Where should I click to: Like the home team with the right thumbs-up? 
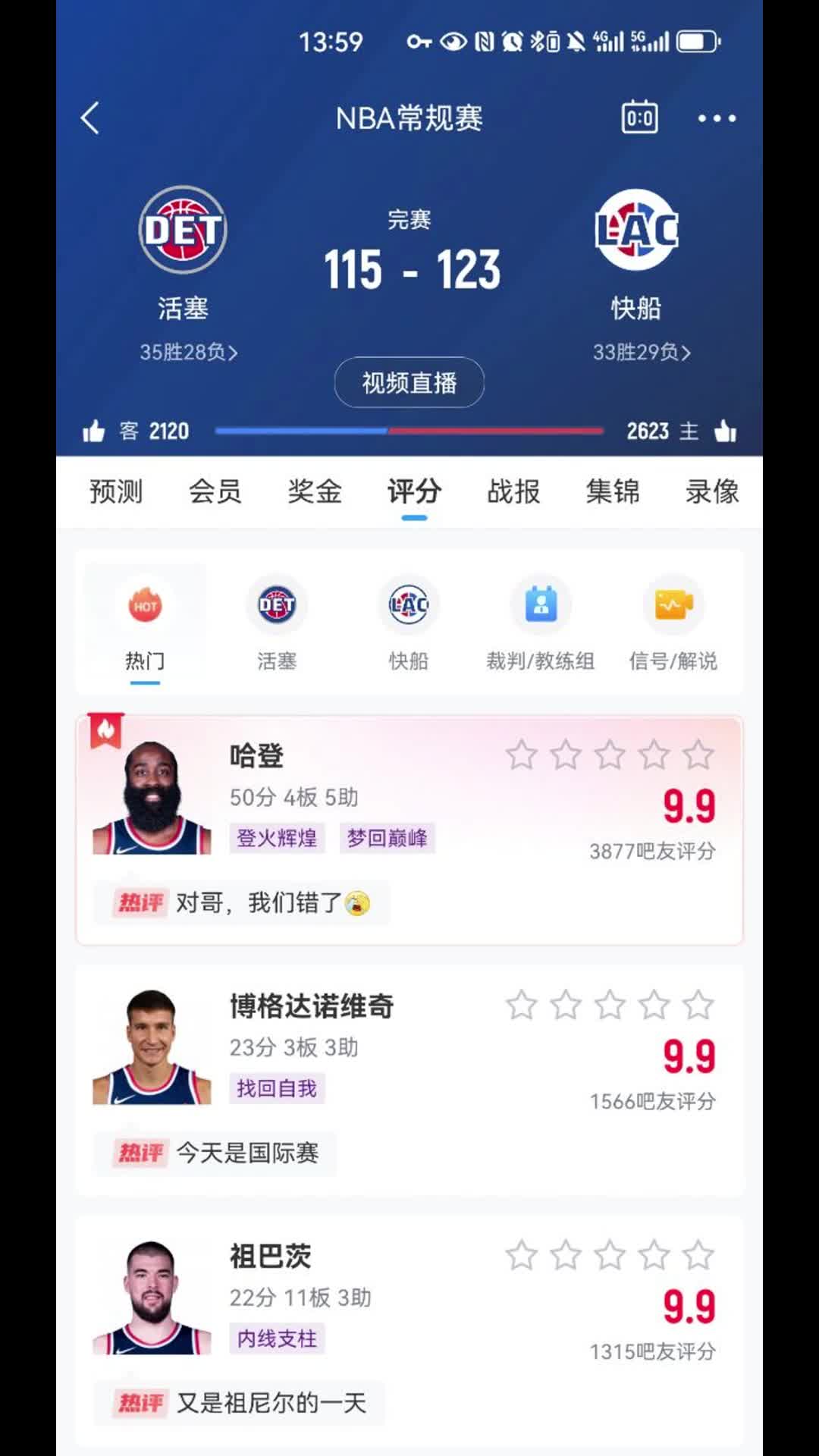(726, 431)
